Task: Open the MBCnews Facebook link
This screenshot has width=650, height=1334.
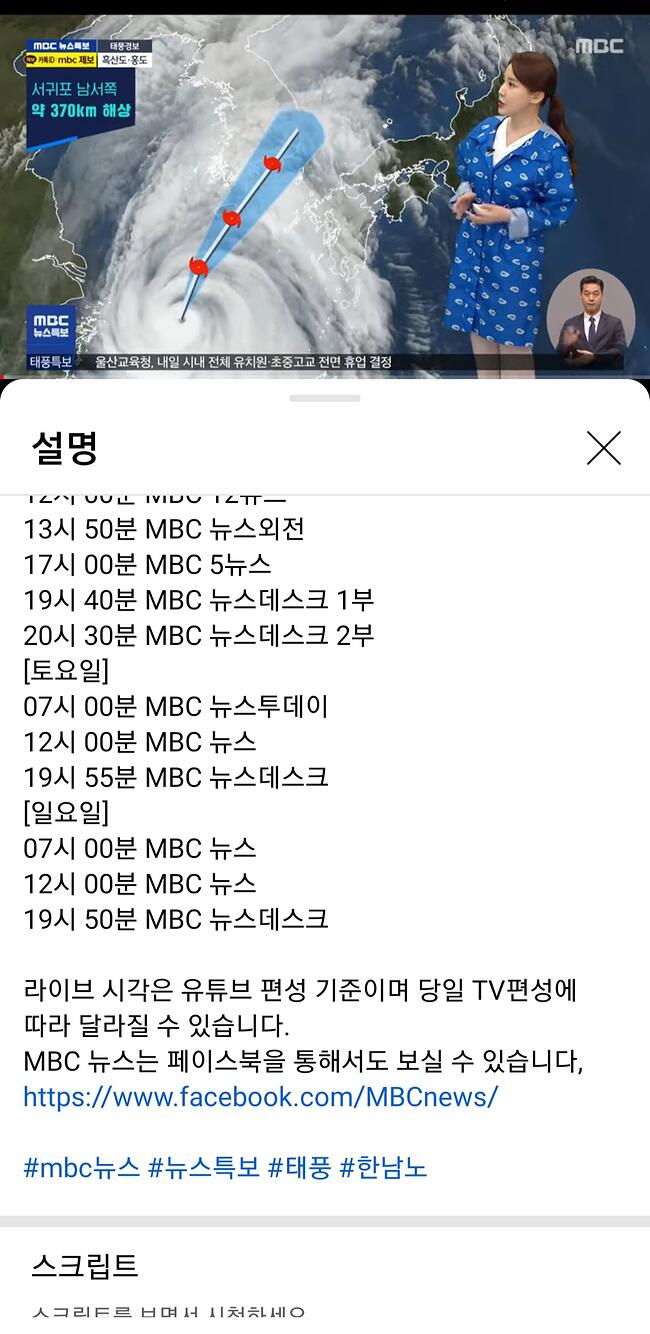Action: click(x=260, y=1097)
